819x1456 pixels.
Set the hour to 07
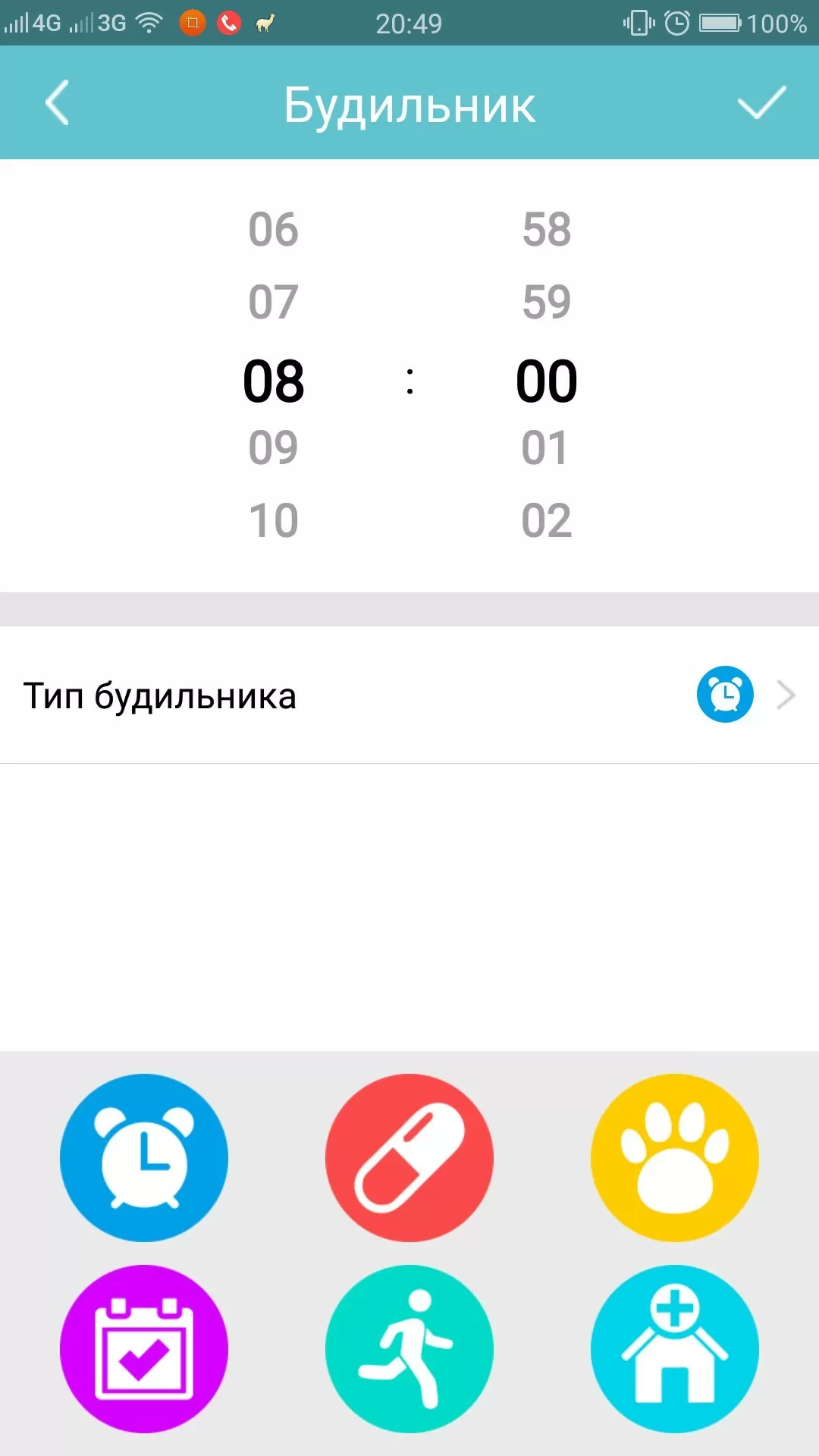(x=273, y=302)
